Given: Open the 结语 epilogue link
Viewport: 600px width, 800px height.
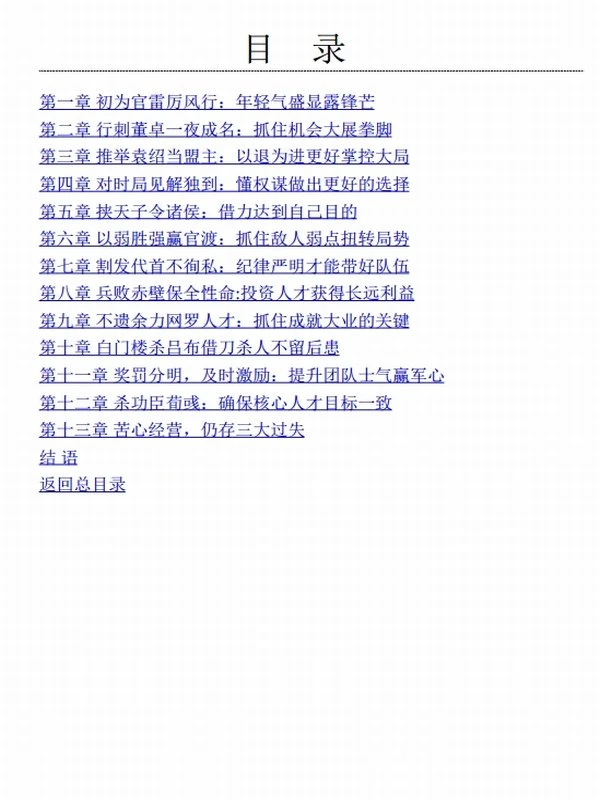Looking at the screenshot, I should coord(58,458).
